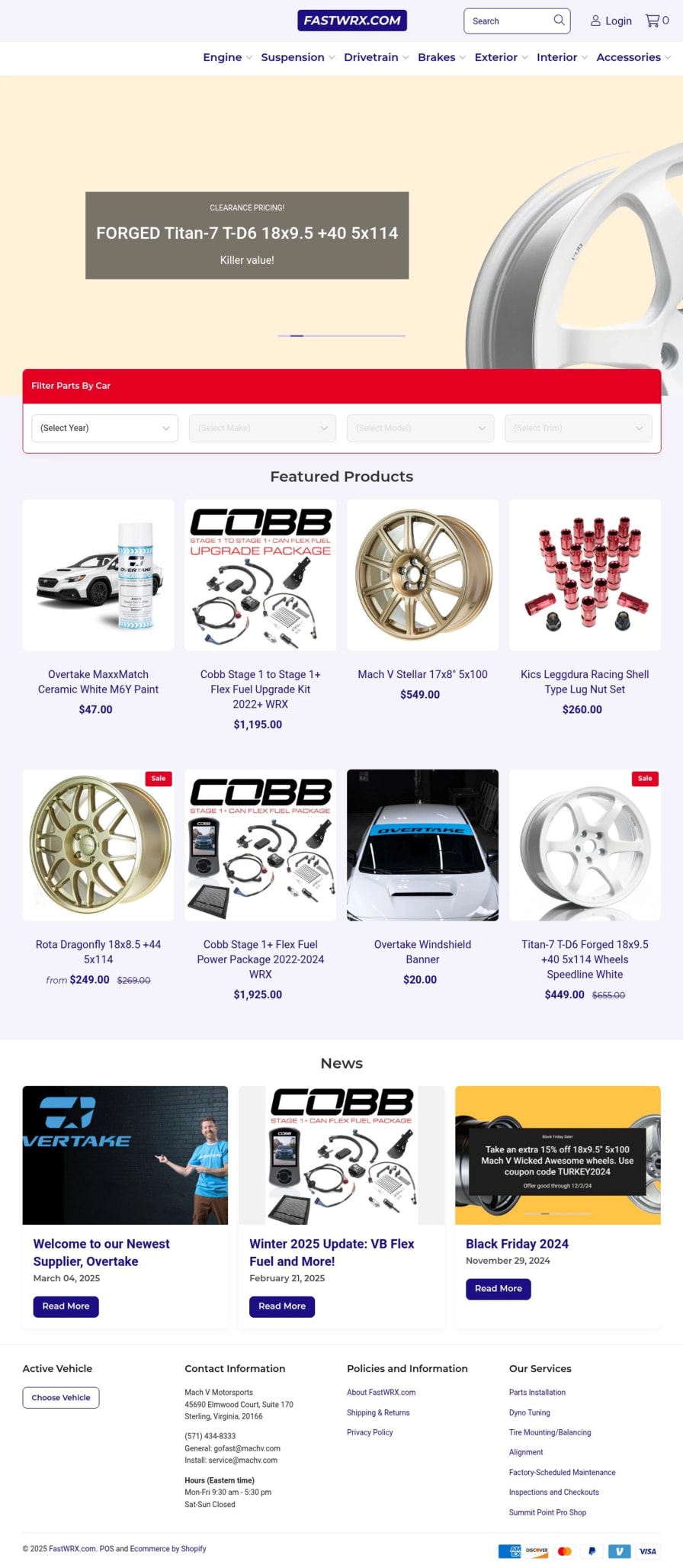This screenshot has height=1568, width=683.
Task: Open the Shipping & Returns policy link
Action: (378, 1412)
